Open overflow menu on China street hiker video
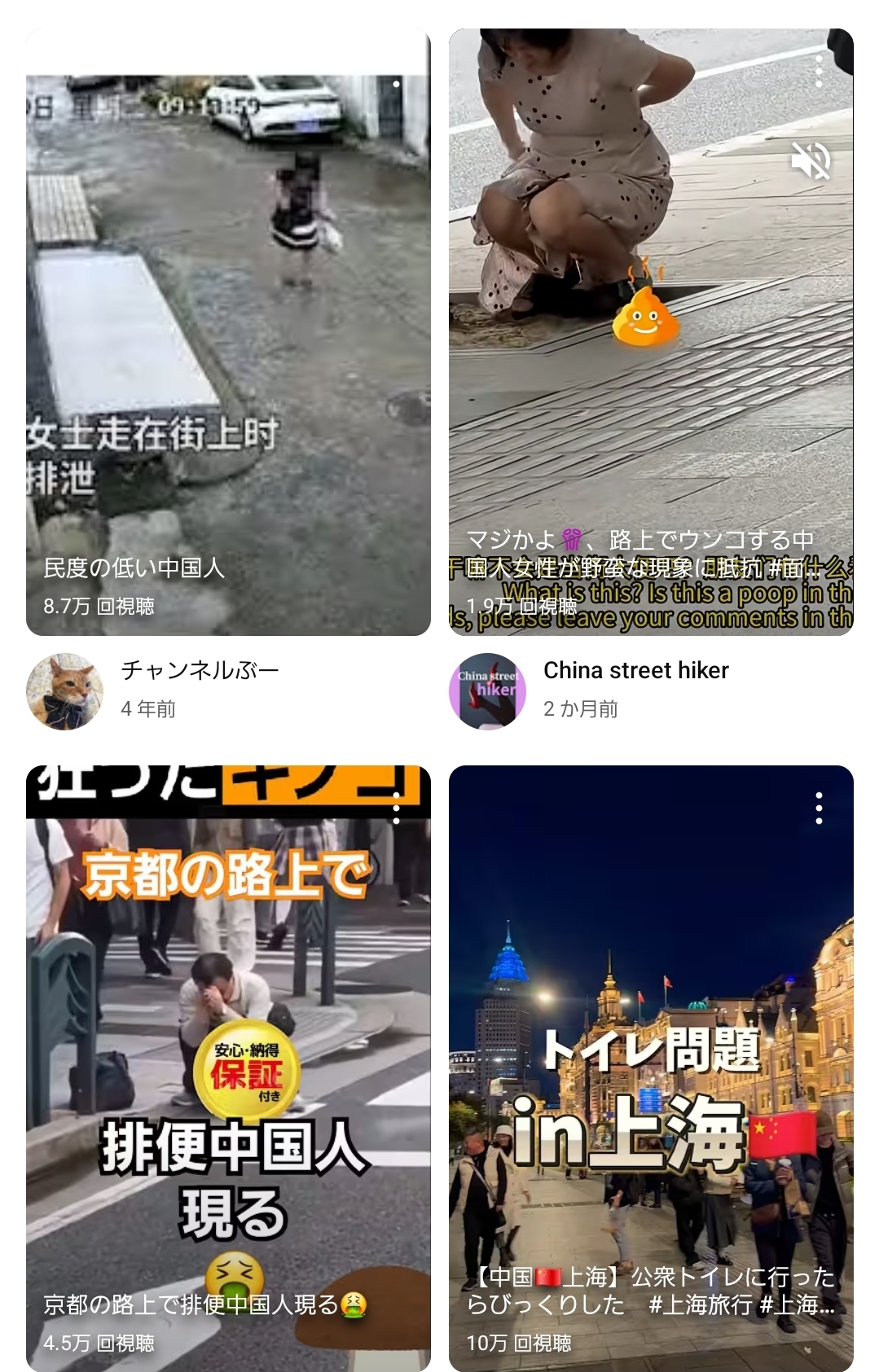 click(x=819, y=72)
